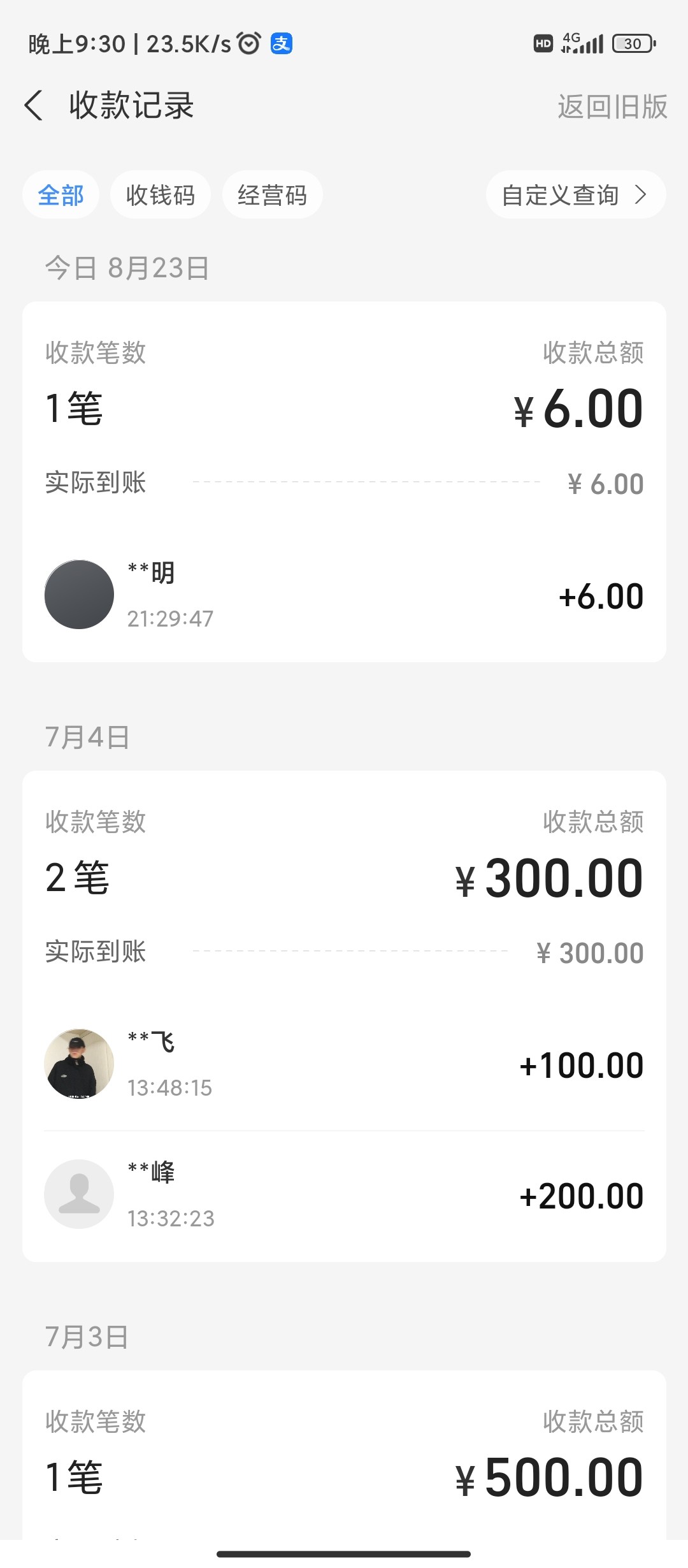Go back from 收款记录 page
This screenshot has height=1568, width=688.
point(34,106)
